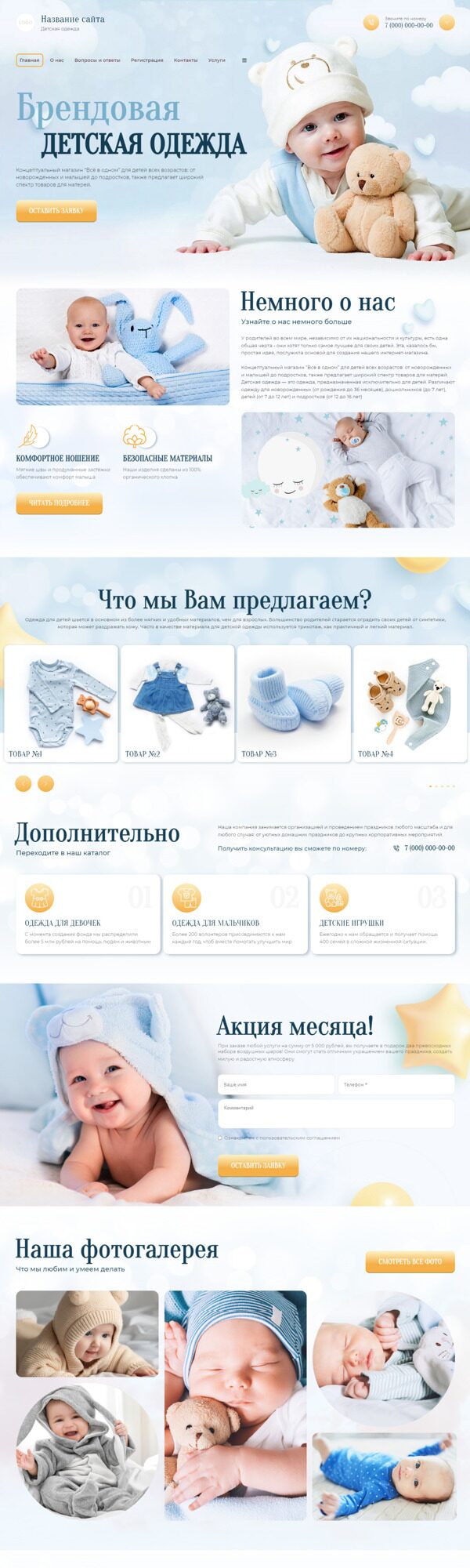Open the Главная navigation tab
Viewport: 470px width, 1568px height.
tap(30, 60)
